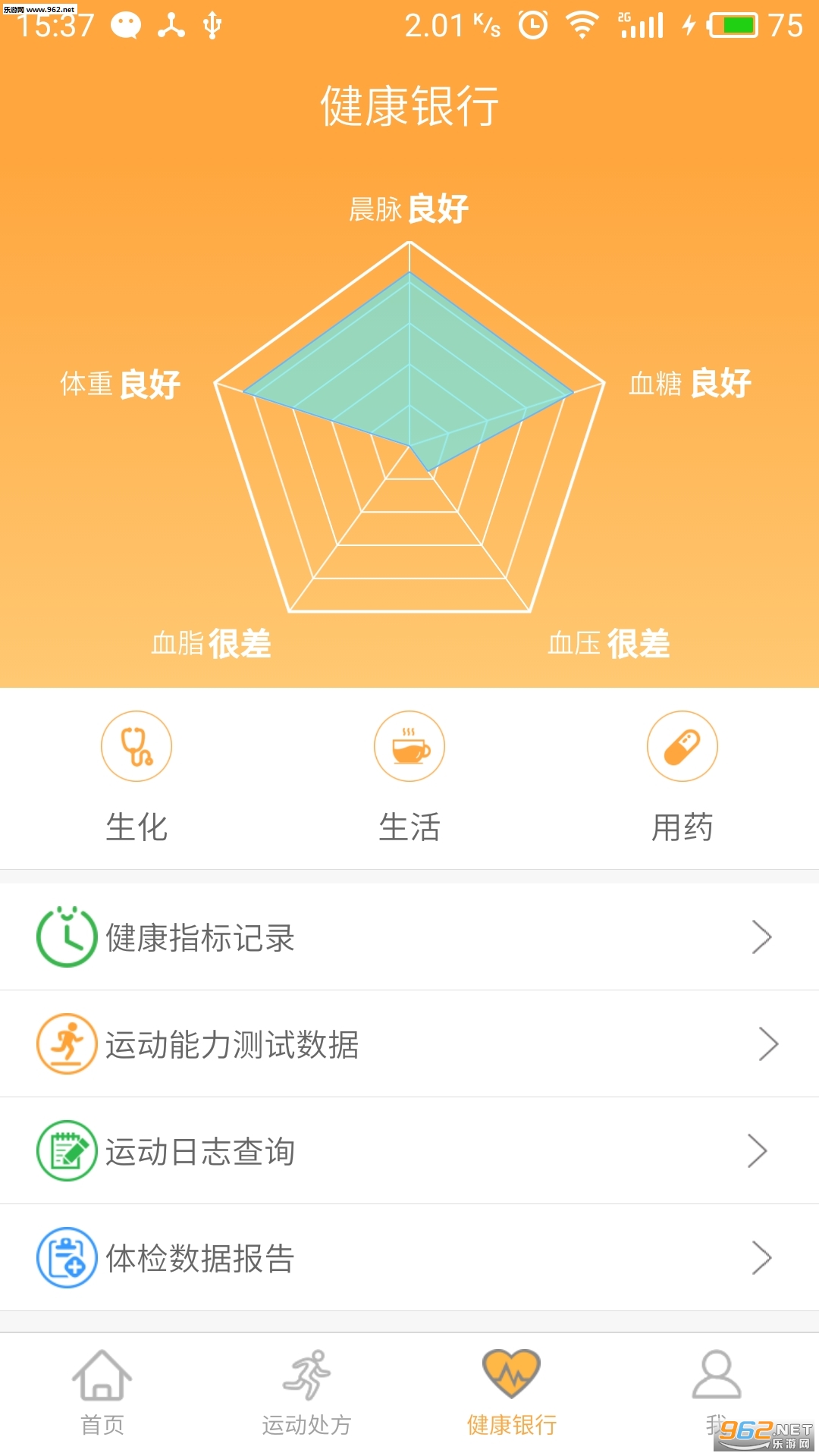The height and width of the screenshot is (1456, 819).
Task: Open 健康指标记录 health indicator records
Action: coord(409,937)
